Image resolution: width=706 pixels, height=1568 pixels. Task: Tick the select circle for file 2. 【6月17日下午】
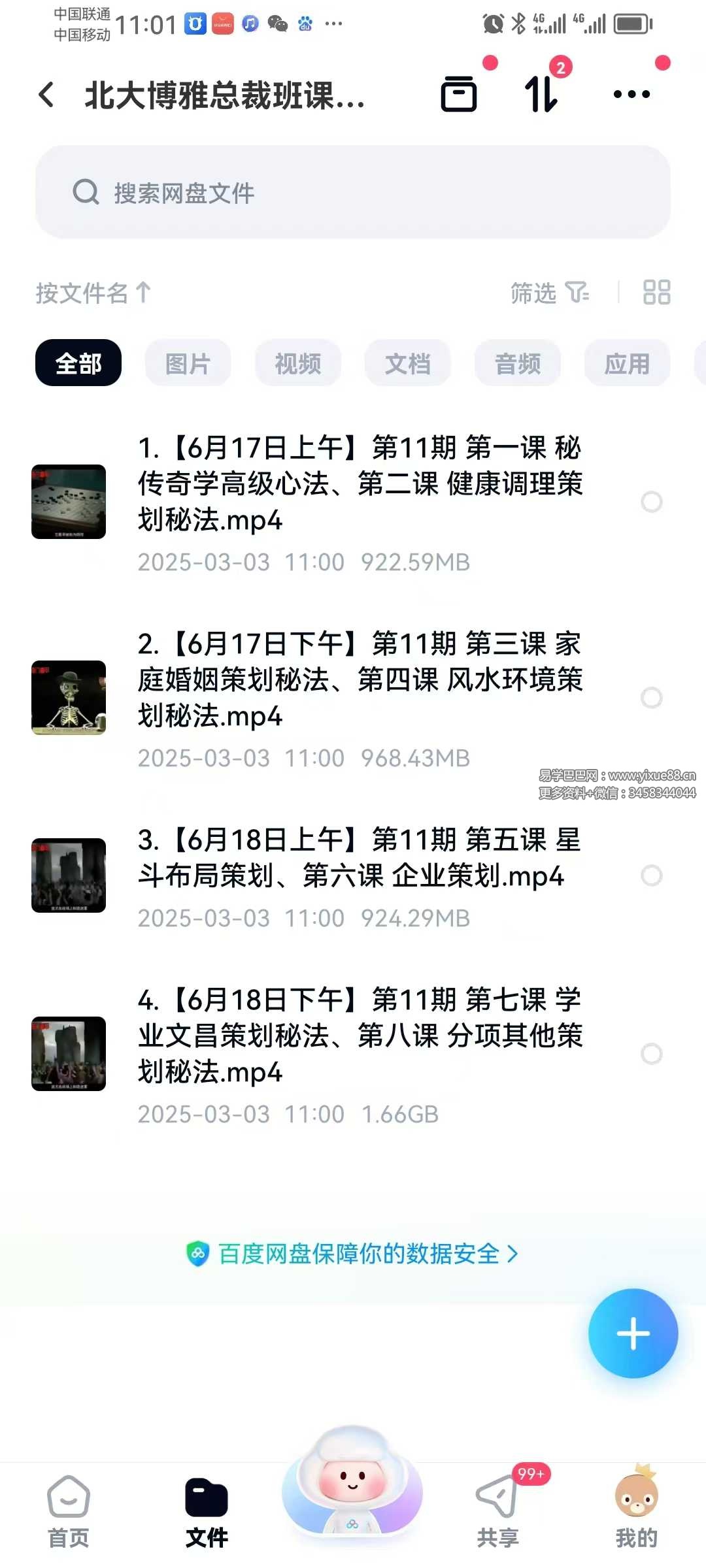click(x=651, y=698)
